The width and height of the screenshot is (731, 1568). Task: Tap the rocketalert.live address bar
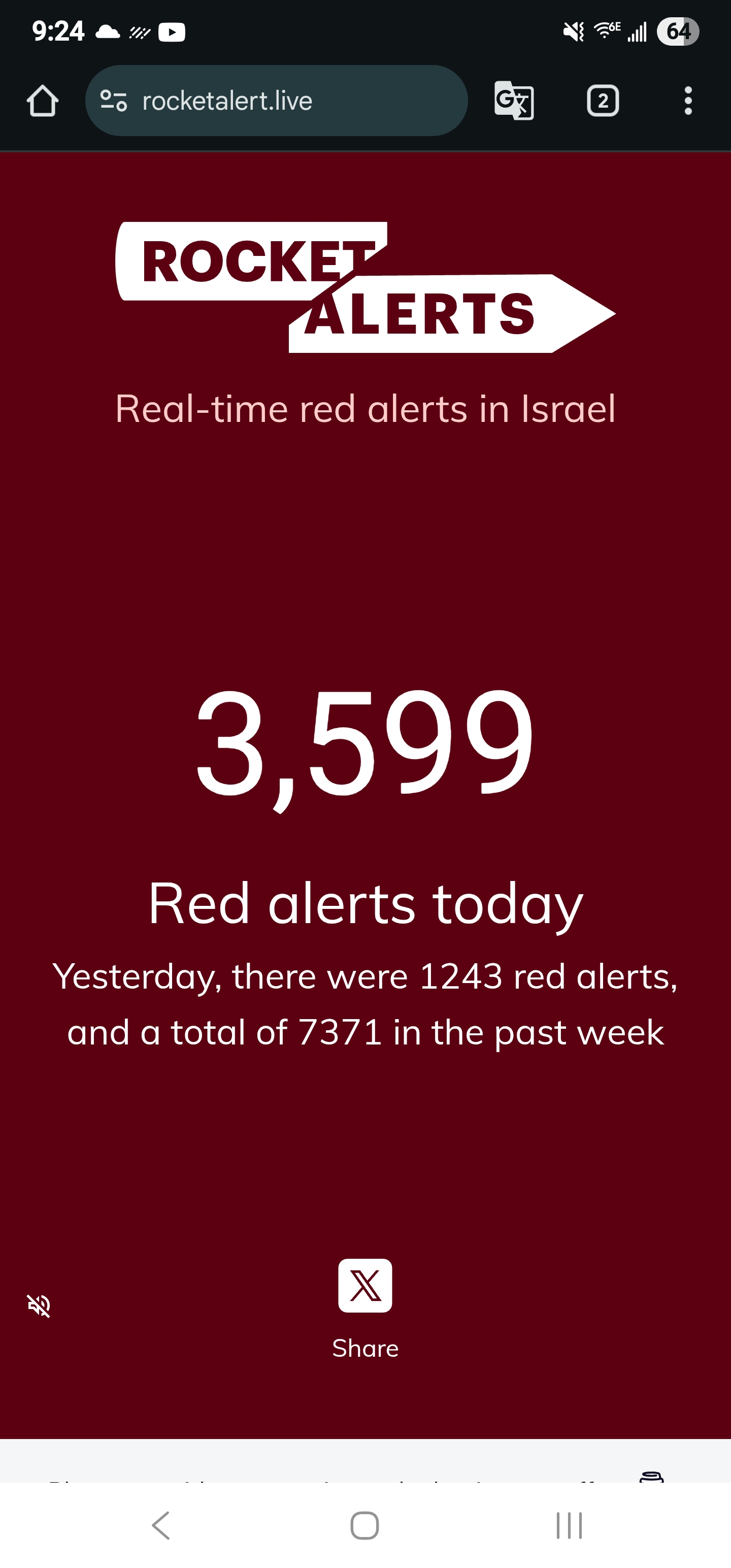[x=276, y=101]
